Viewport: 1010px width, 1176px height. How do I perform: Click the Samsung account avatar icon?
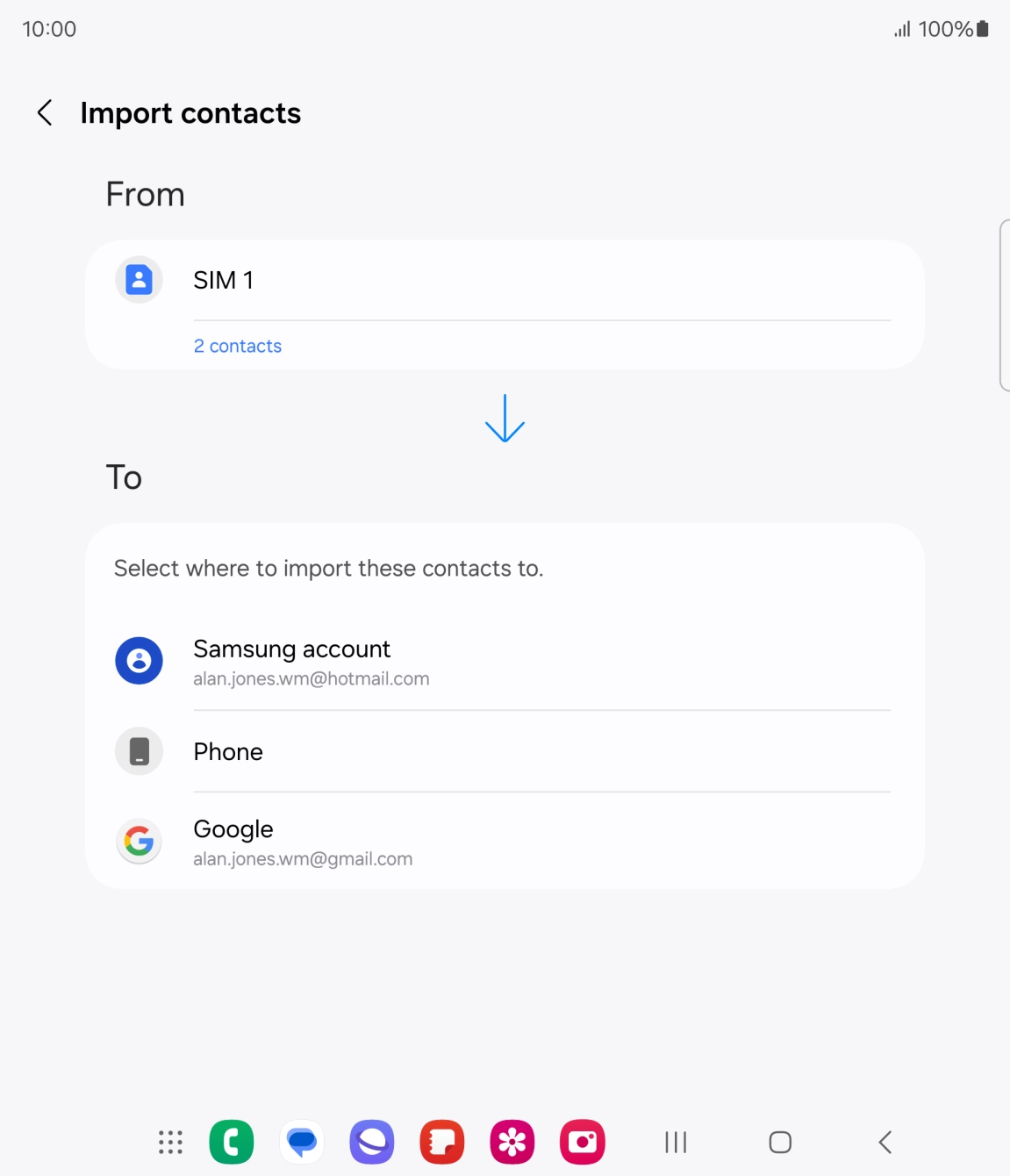pyautogui.click(x=139, y=660)
